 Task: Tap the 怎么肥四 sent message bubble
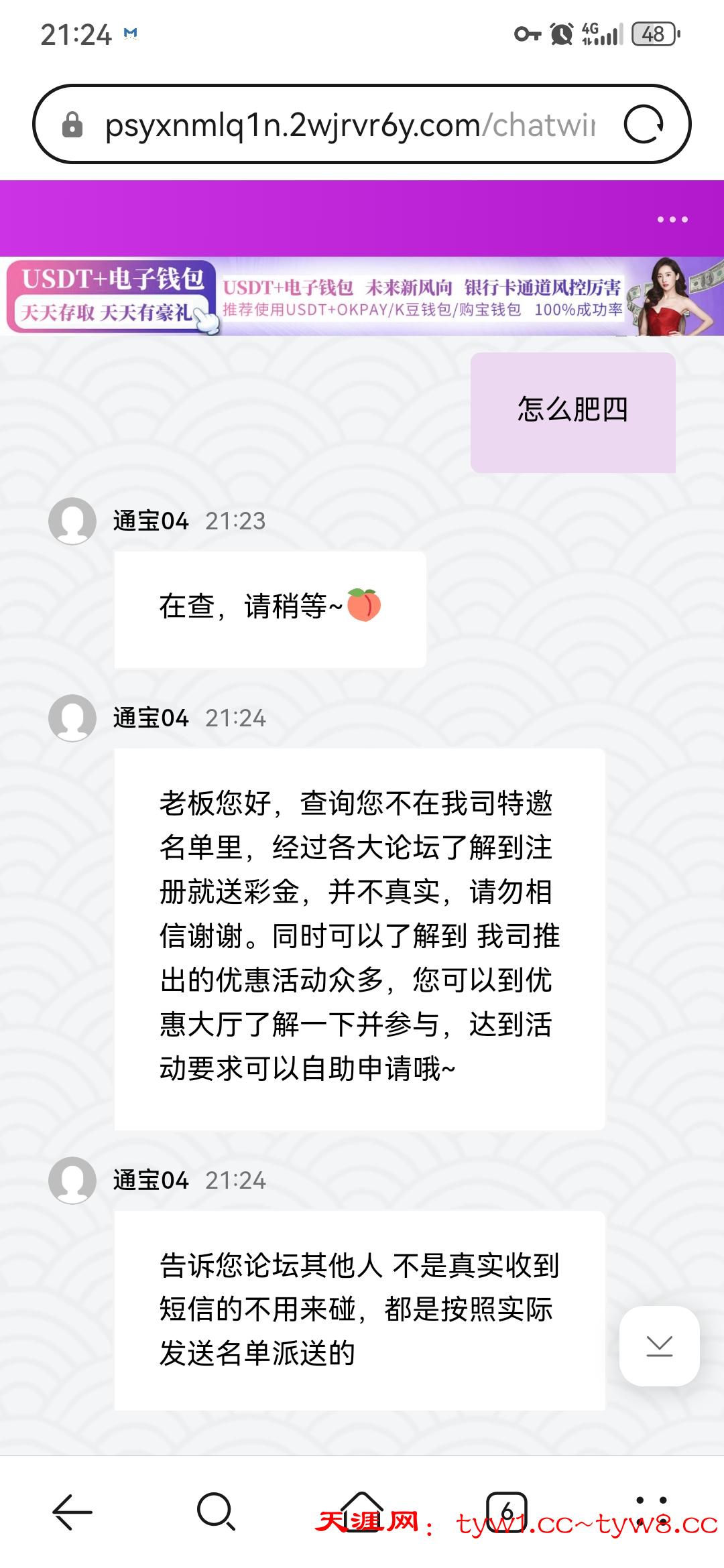573,411
